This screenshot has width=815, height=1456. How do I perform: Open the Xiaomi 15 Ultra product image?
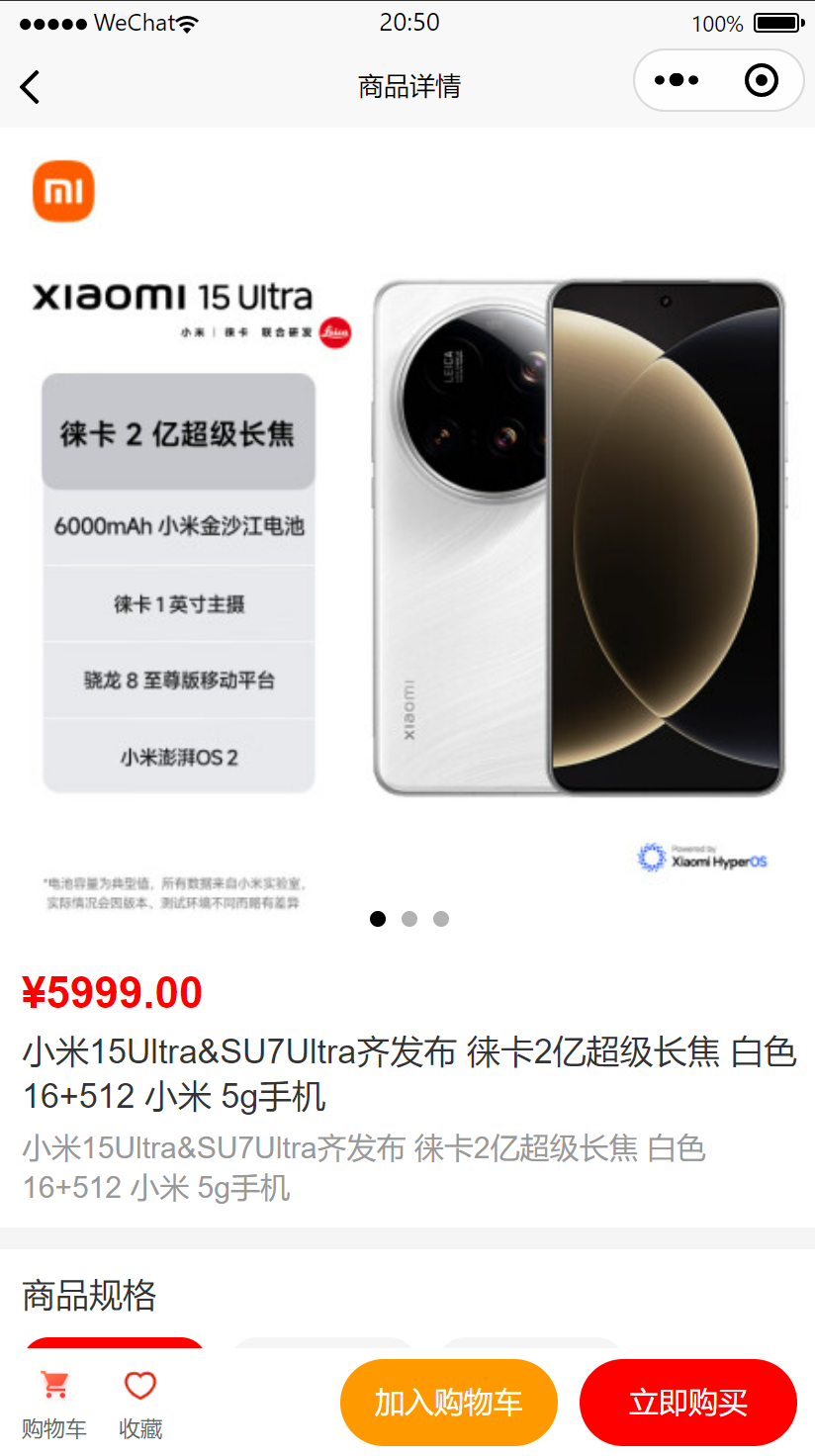coord(407,534)
